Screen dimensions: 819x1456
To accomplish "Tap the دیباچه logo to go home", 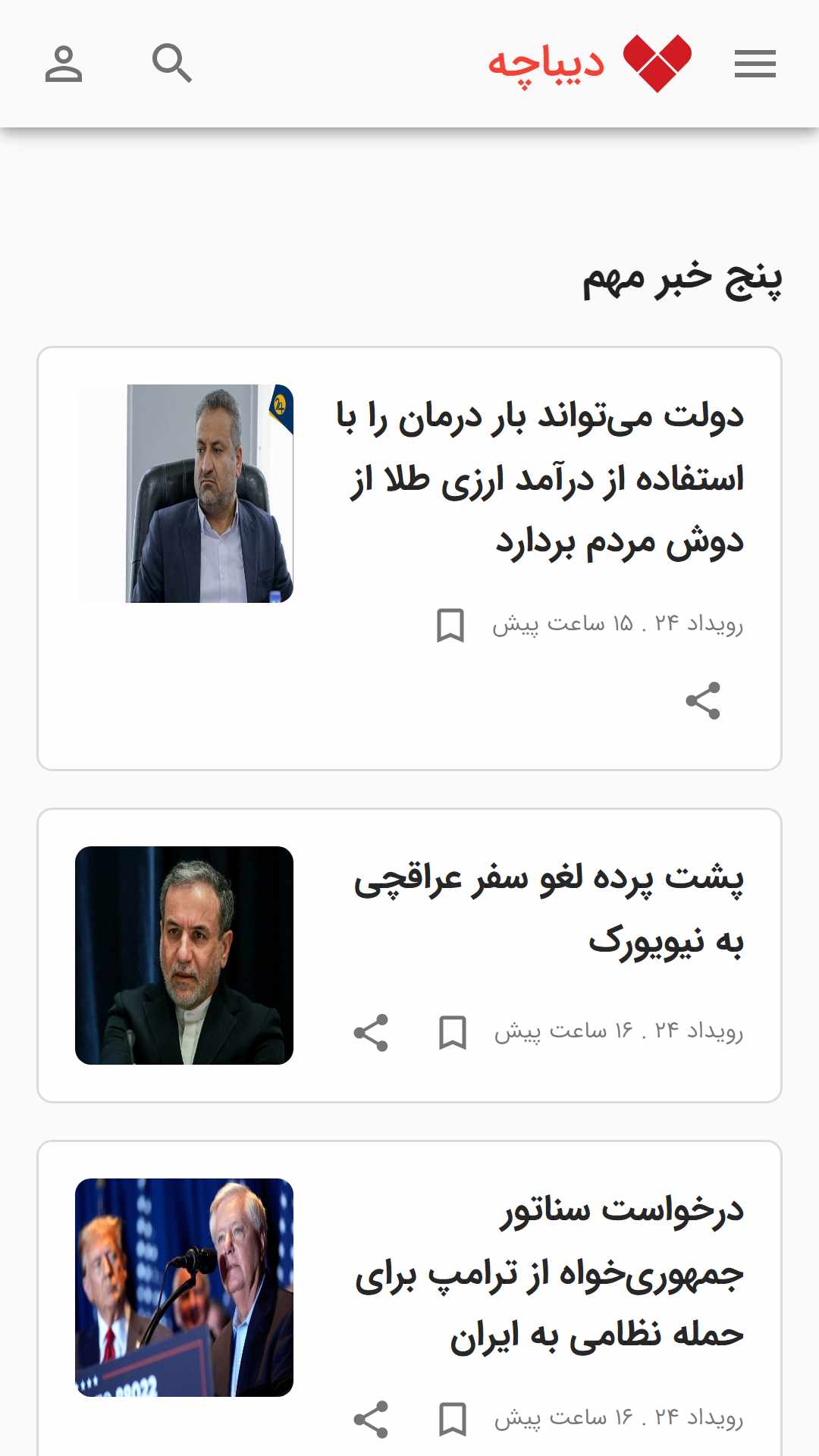I will click(589, 63).
